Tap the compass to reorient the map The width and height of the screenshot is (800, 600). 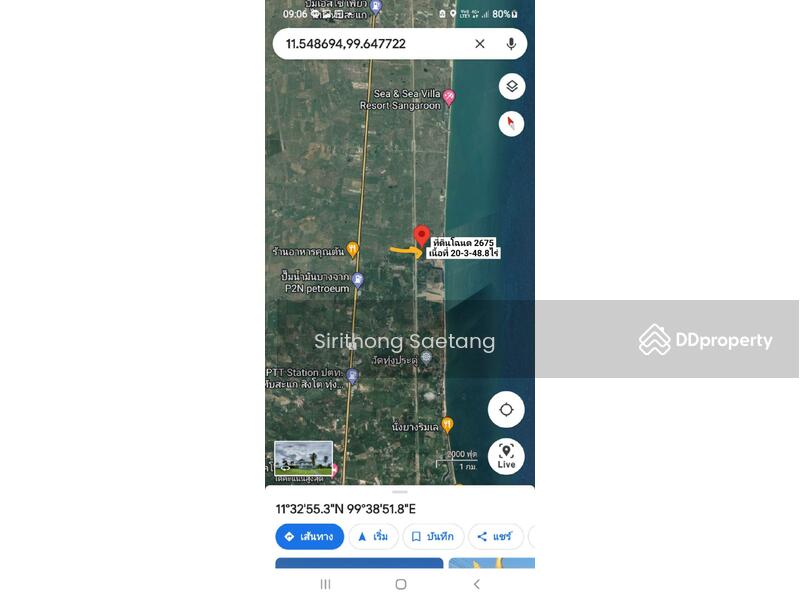click(x=511, y=124)
